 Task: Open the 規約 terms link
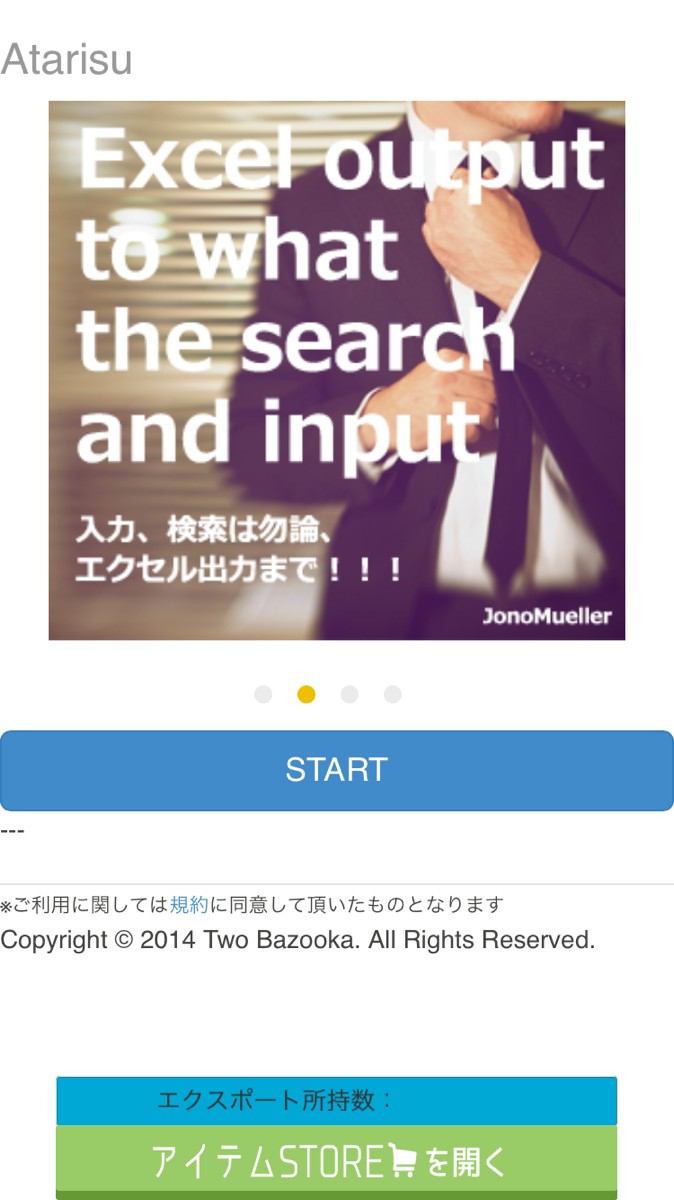[189, 905]
